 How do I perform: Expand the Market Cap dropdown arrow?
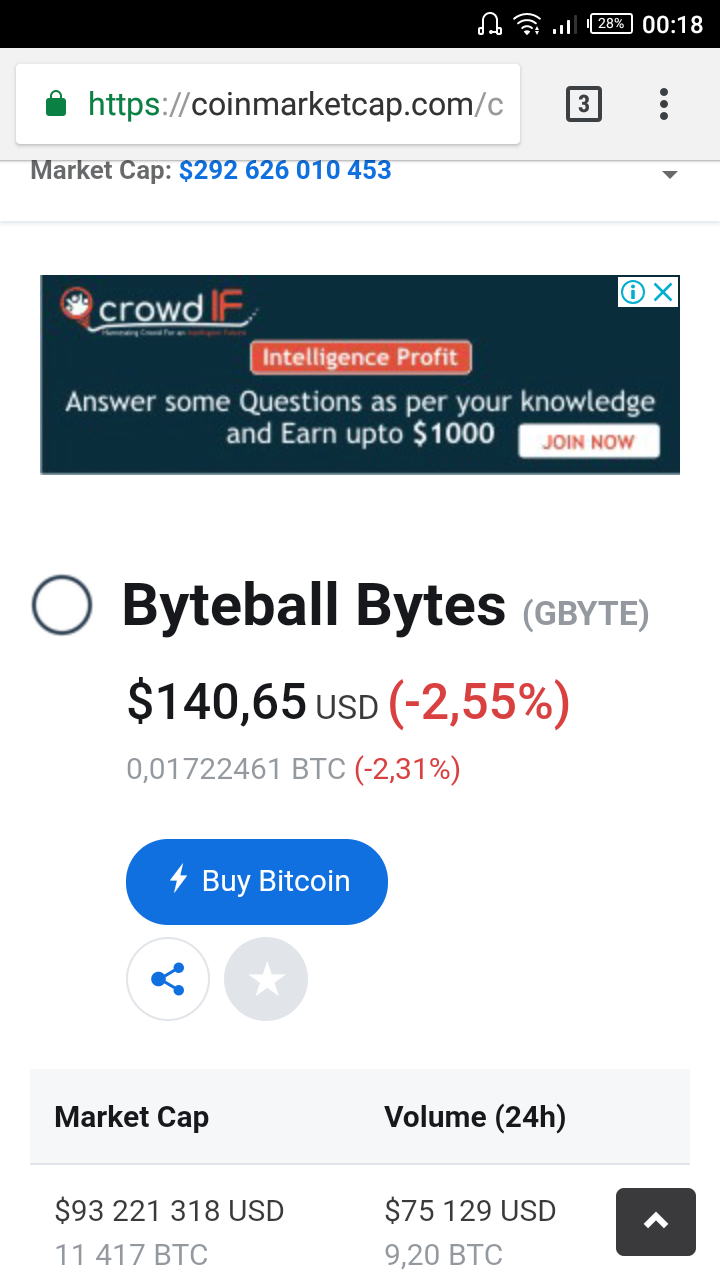click(668, 175)
